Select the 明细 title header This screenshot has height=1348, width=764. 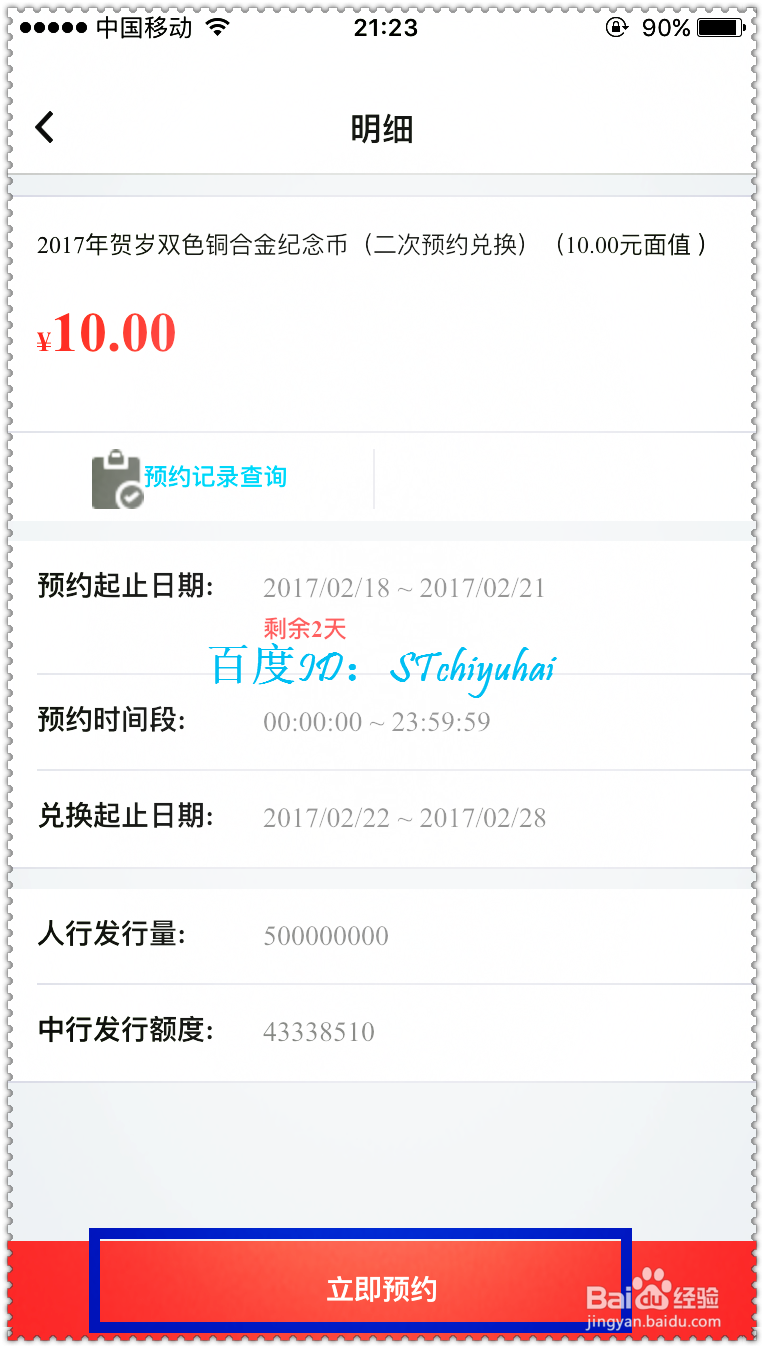click(381, 127)
